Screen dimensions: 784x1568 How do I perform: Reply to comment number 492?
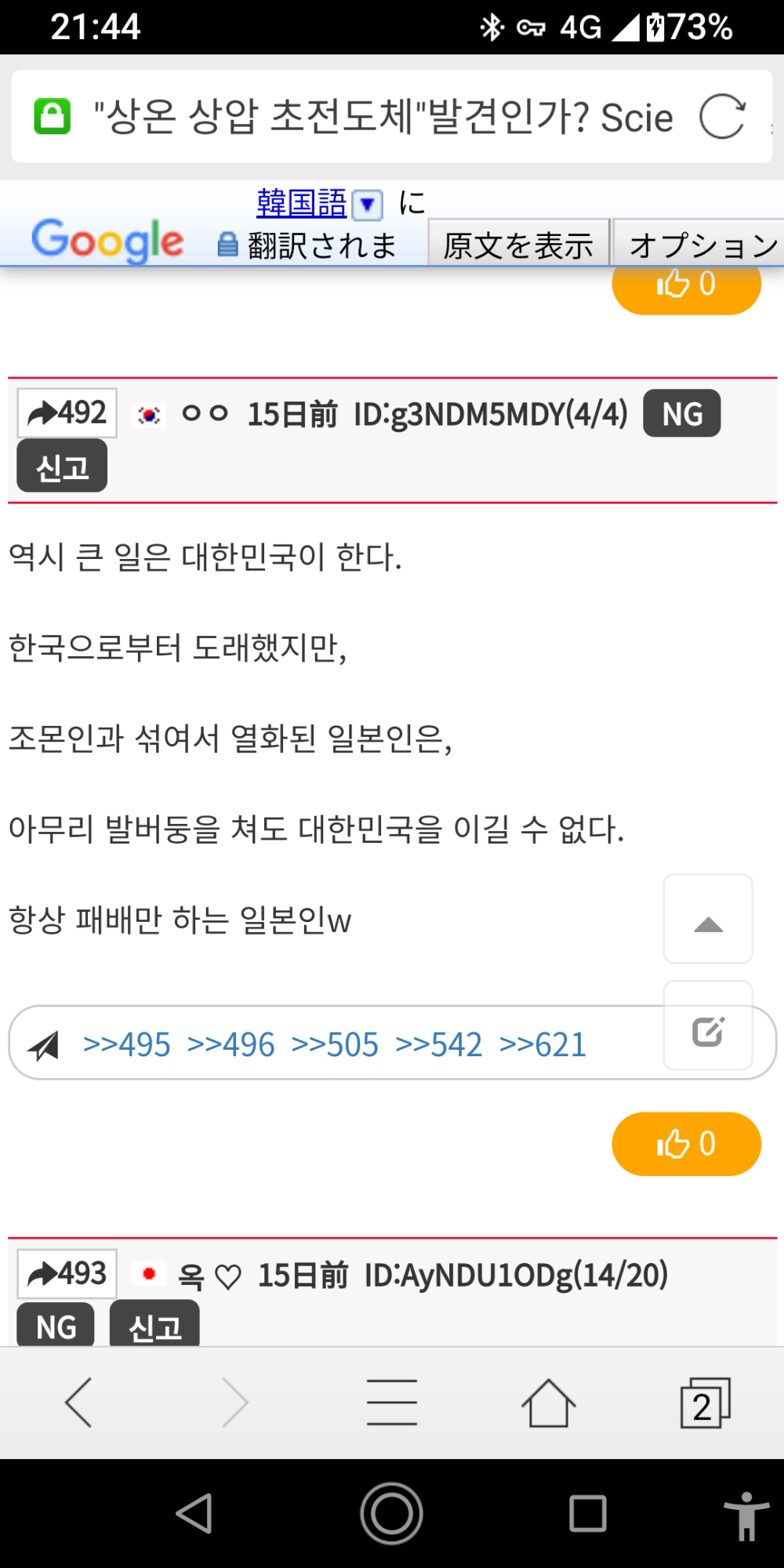click(67, 413)
